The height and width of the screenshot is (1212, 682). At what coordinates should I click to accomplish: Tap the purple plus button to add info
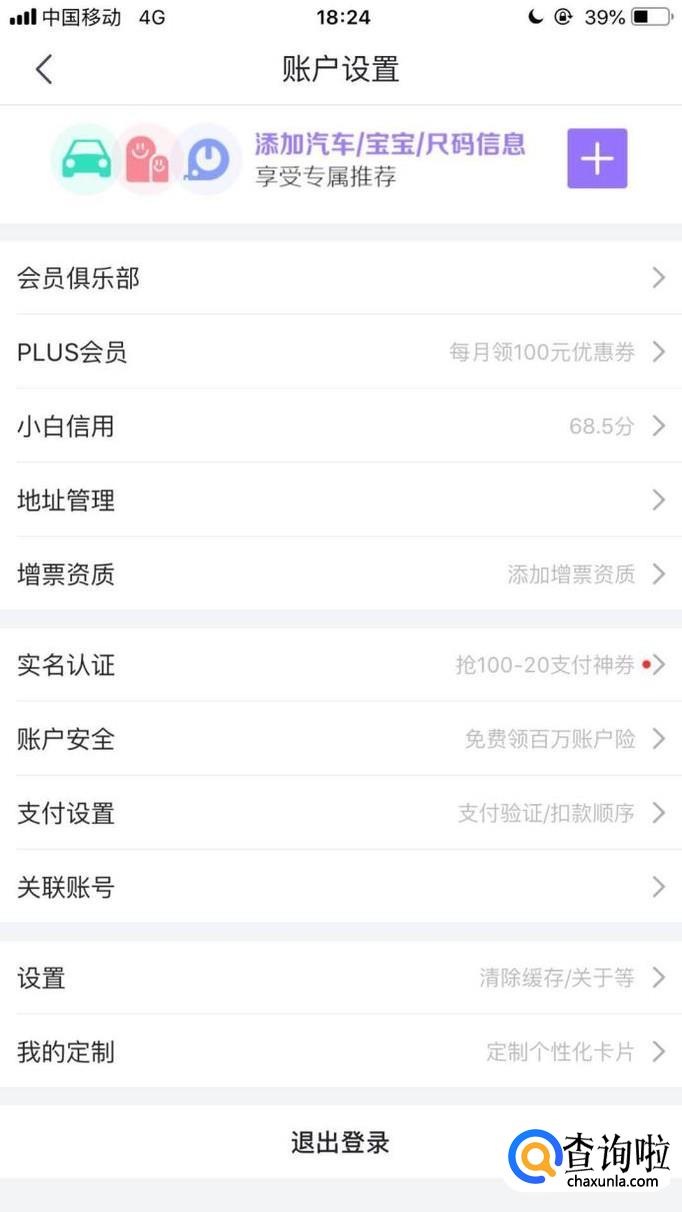[597, 158]
